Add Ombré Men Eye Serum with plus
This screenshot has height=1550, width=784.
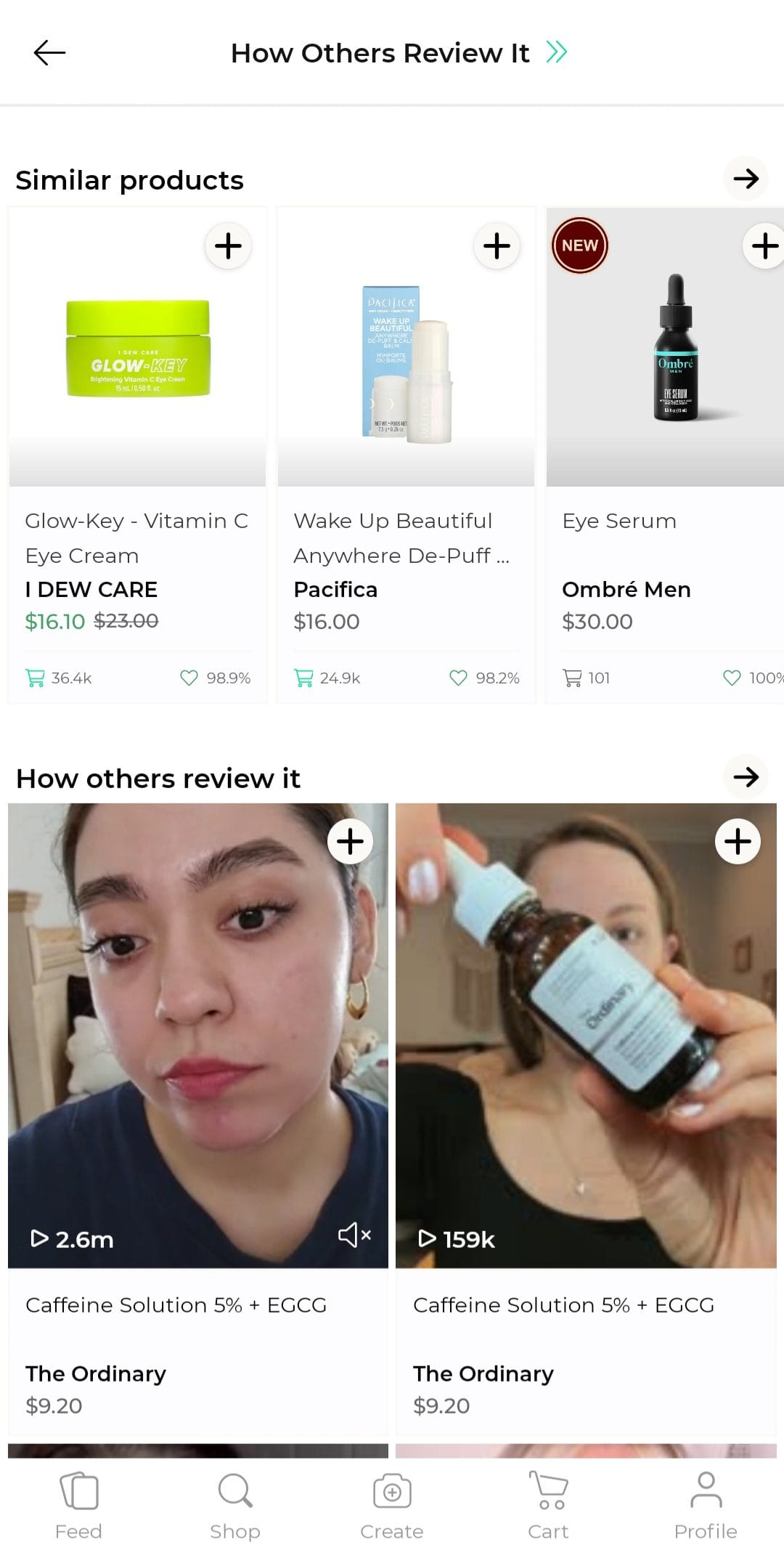764,246
